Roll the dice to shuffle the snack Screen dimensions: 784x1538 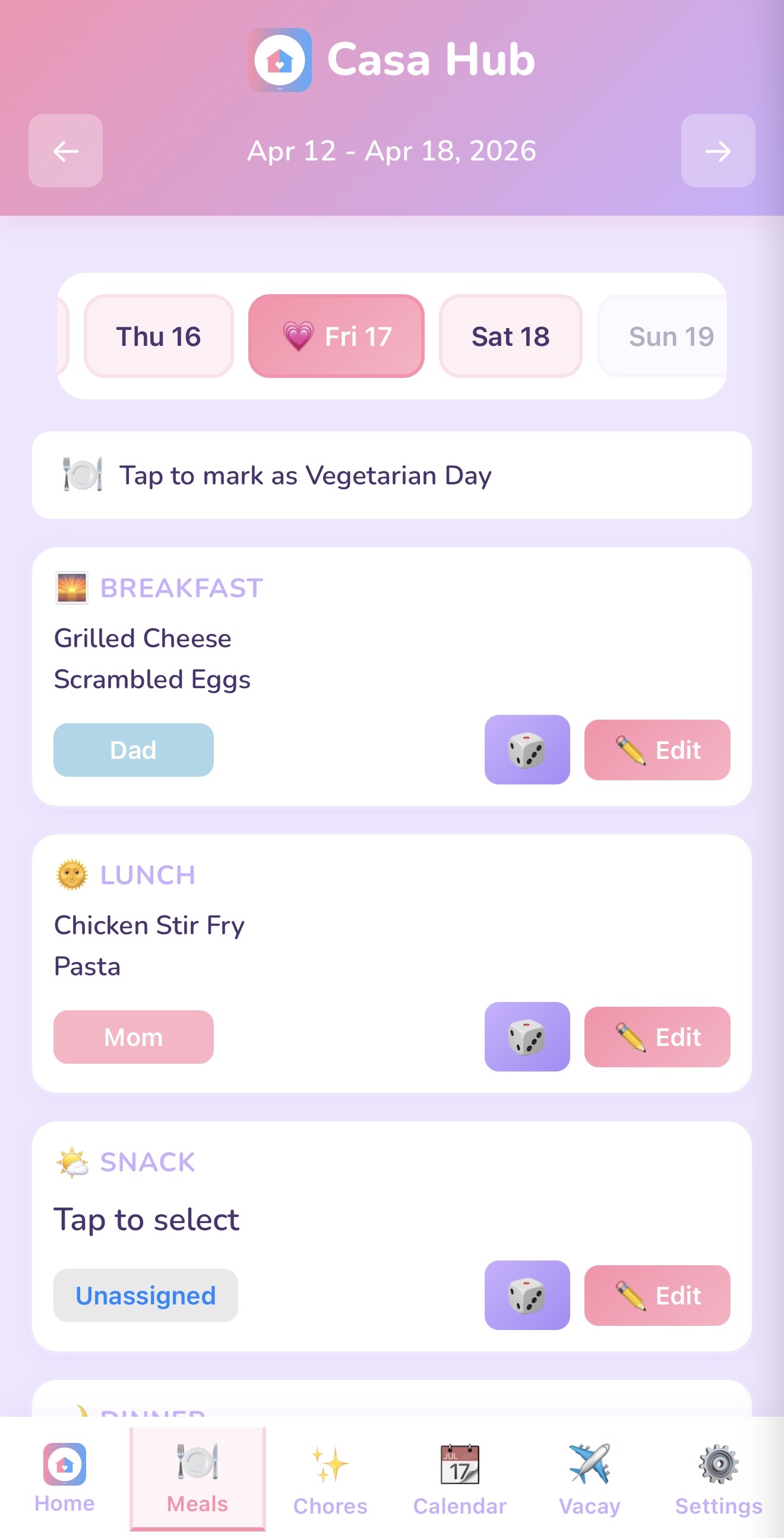click(x=527, y=1296)
